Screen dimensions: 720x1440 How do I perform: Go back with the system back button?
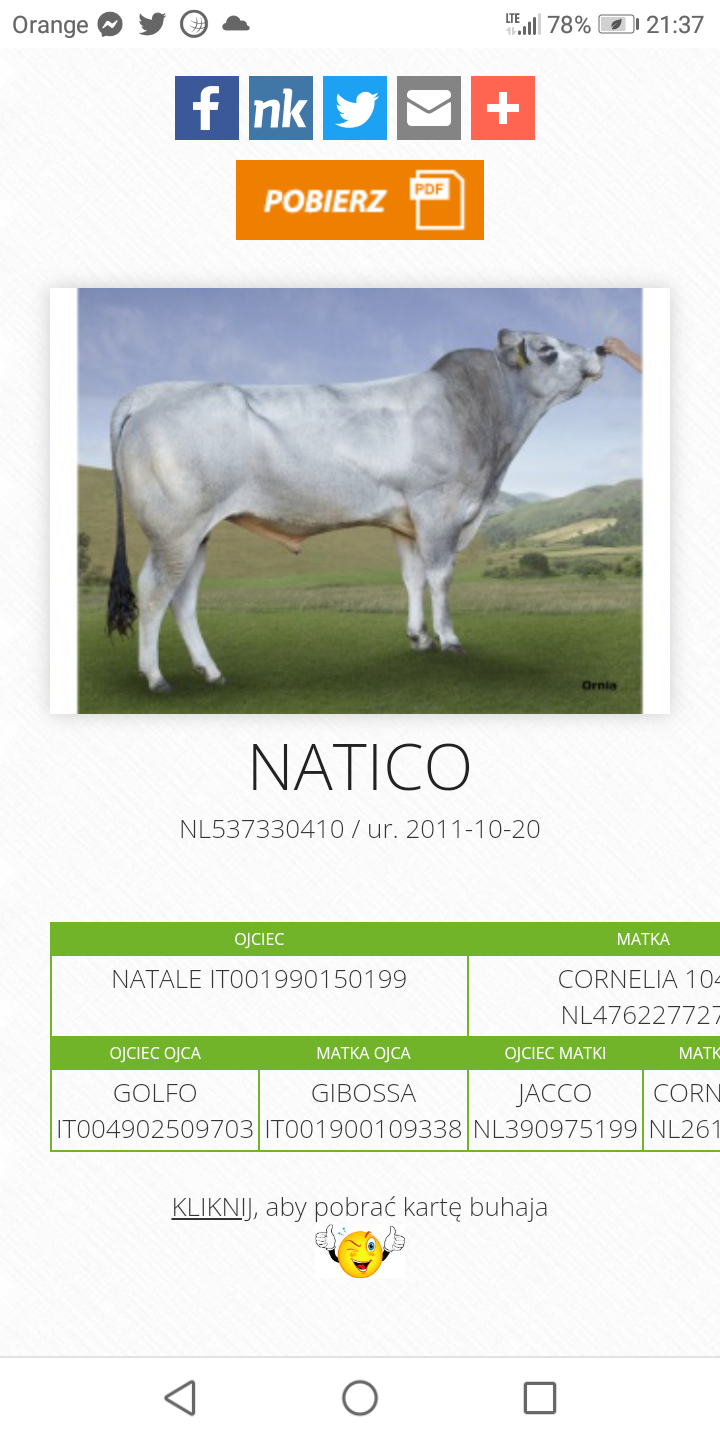pos(180,1397)
